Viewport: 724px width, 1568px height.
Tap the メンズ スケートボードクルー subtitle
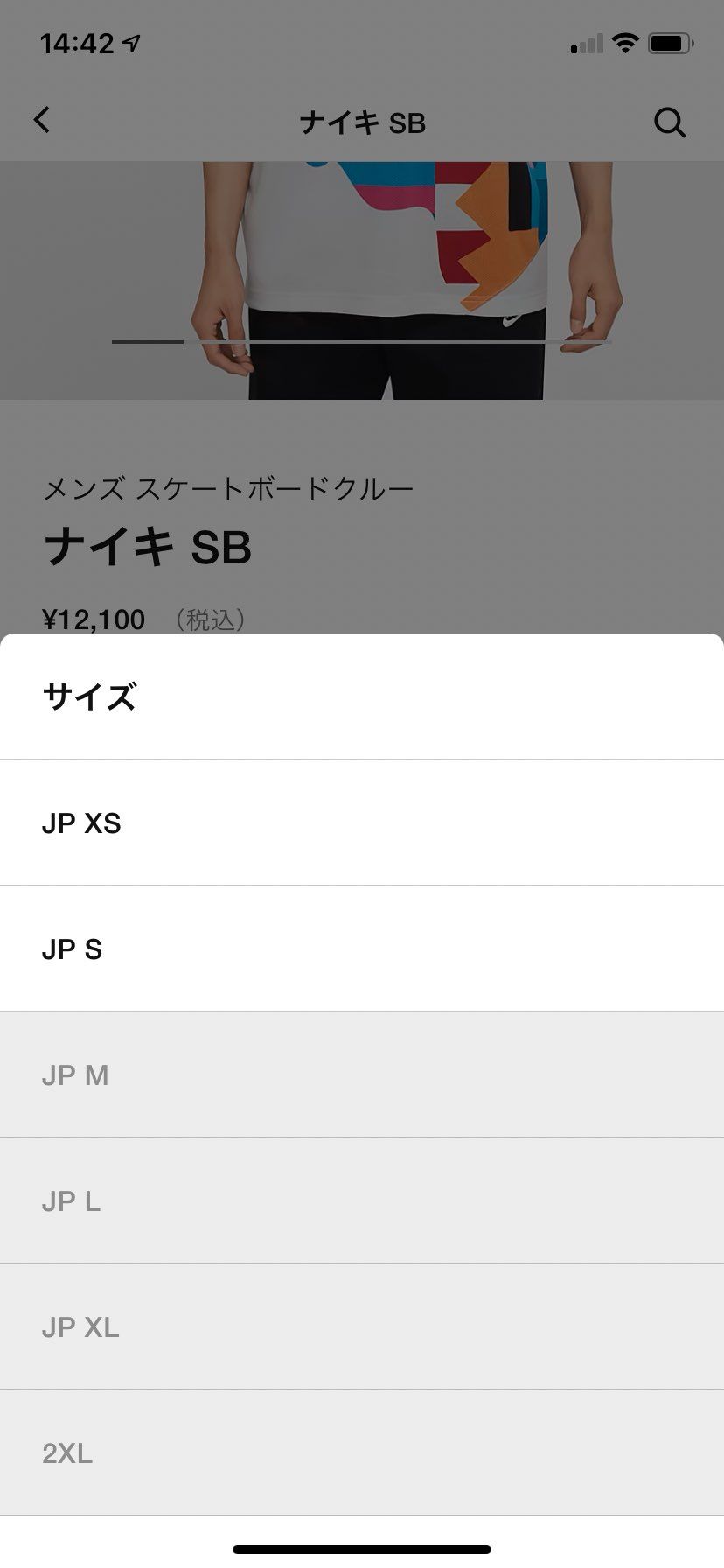click(x=229, y=488)
